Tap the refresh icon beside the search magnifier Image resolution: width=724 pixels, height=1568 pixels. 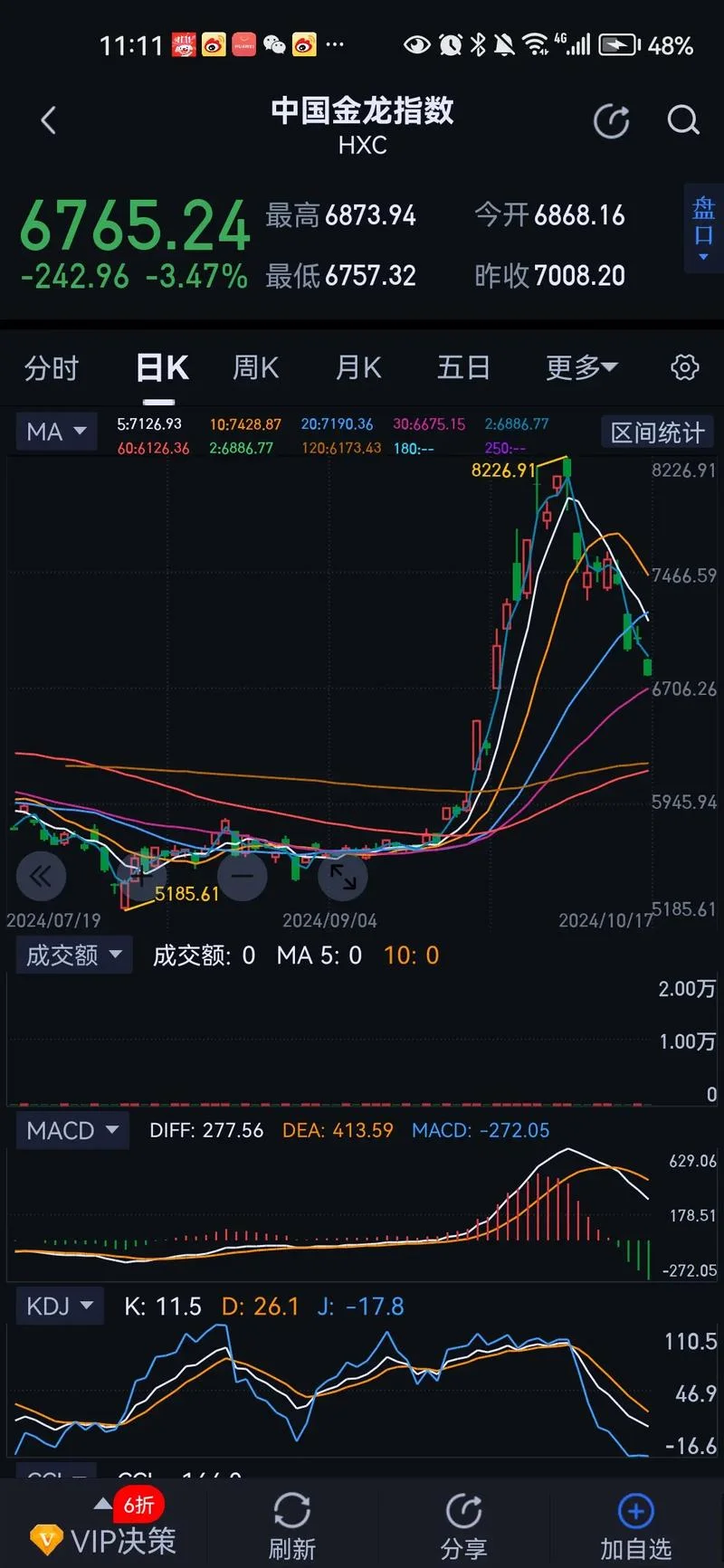coord(611,121)
